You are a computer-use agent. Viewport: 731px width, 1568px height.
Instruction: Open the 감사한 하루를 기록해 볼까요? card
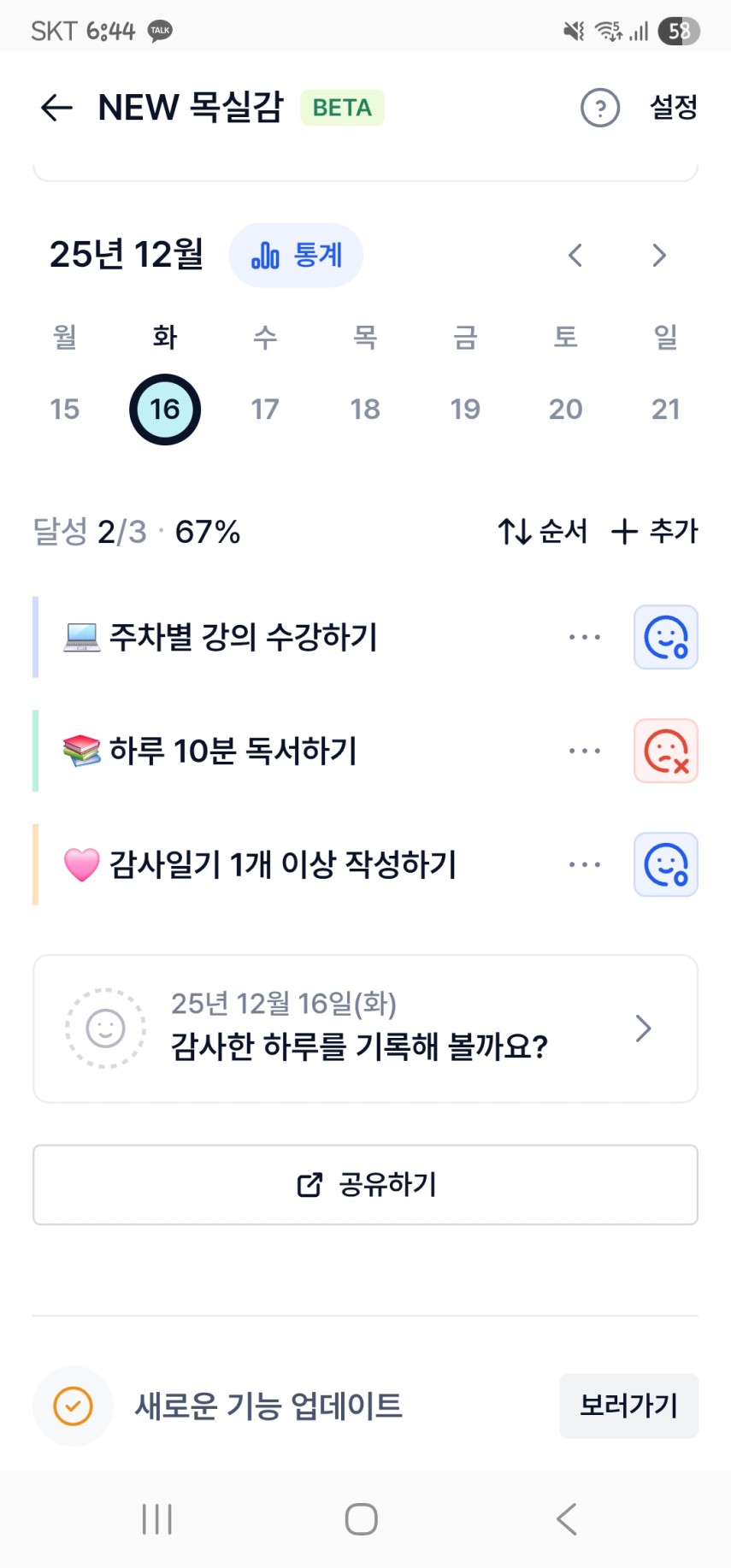365,1029
